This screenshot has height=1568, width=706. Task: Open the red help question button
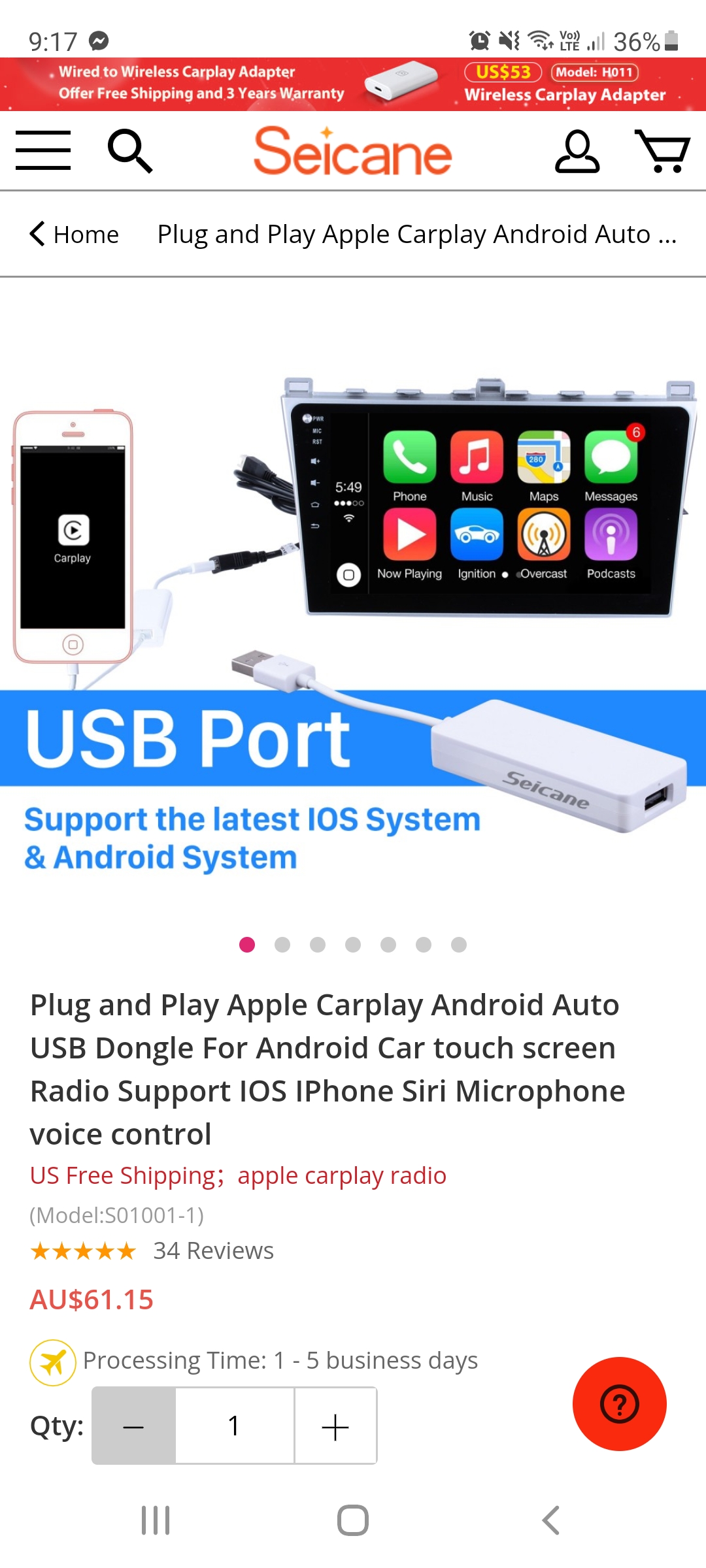620,1404
